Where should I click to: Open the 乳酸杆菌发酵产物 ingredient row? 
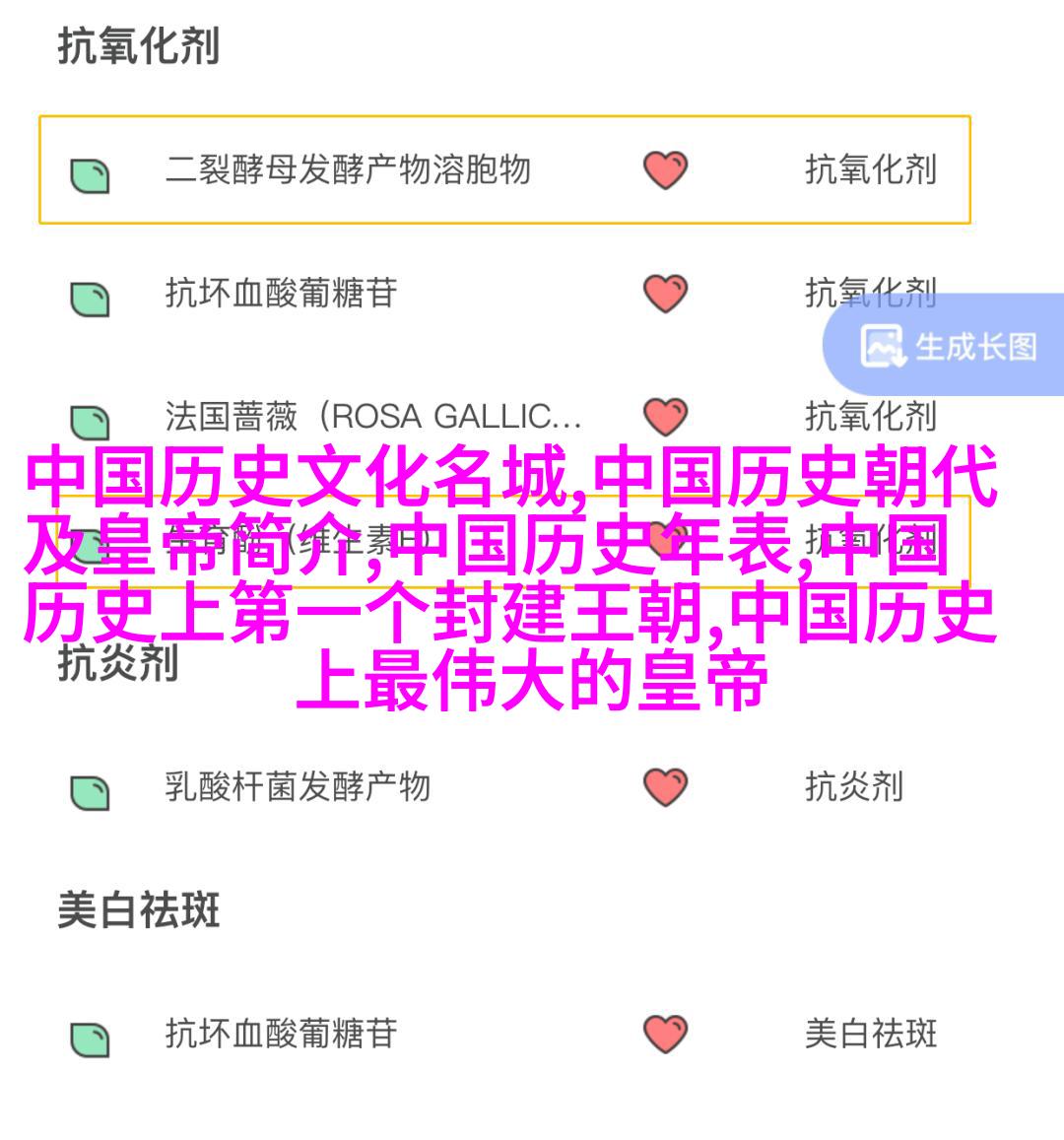click(298, 786)
